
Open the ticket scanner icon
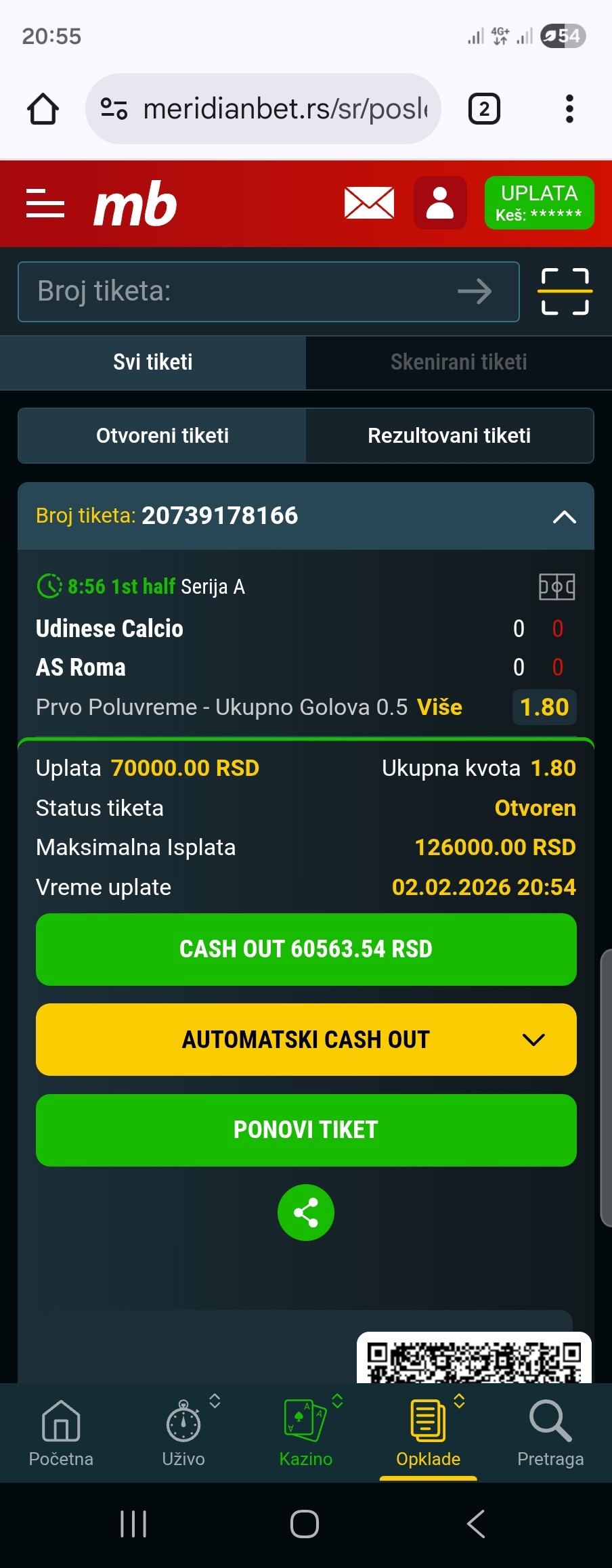[565, 292]
